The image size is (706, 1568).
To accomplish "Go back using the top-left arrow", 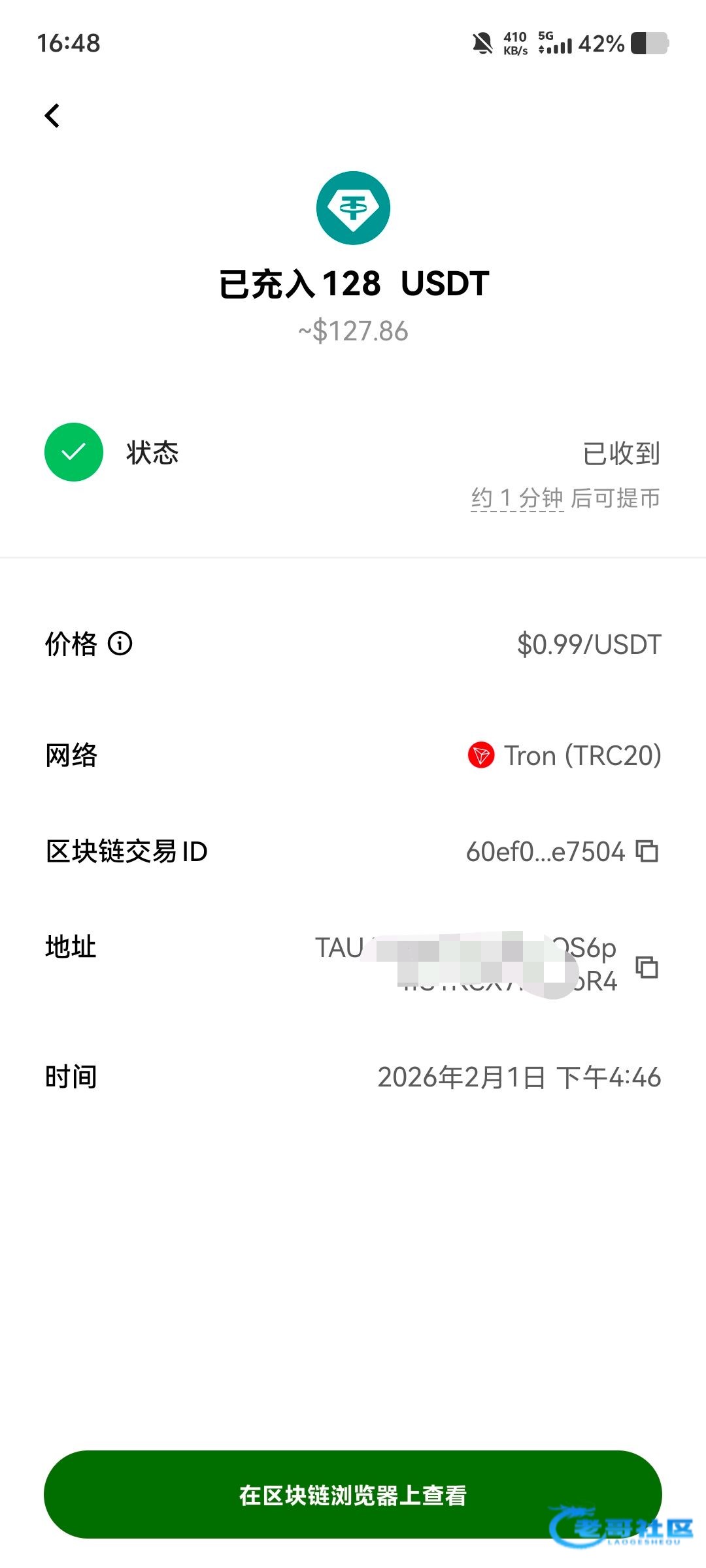I will 53,116.
